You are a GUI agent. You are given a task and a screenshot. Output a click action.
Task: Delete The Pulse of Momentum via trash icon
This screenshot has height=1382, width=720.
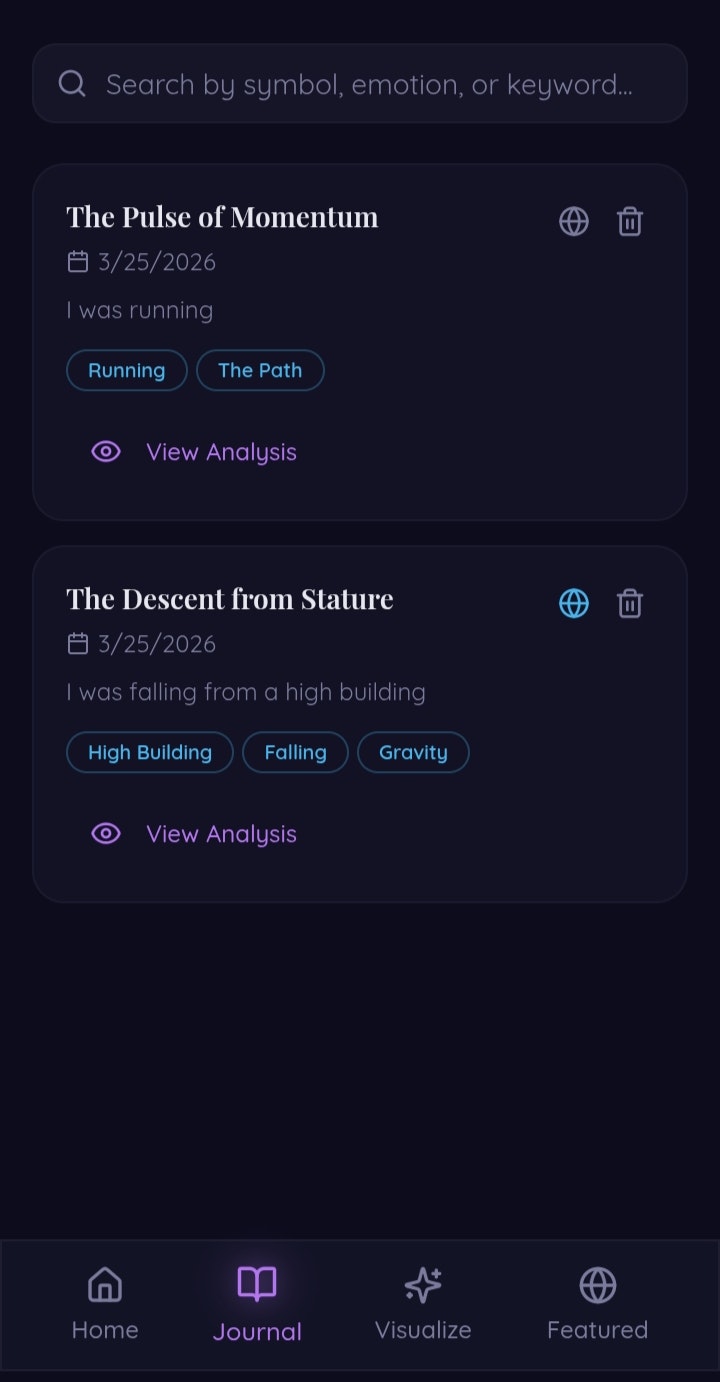629,221
